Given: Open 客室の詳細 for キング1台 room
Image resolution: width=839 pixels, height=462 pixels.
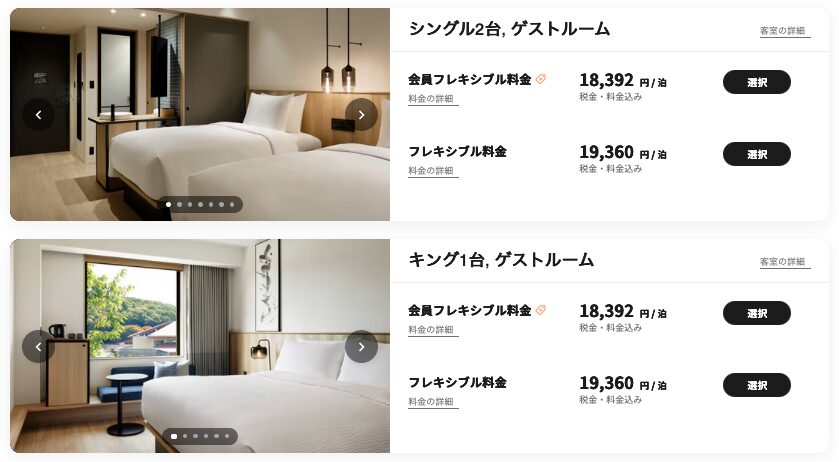Looking at the screenshot, I should click(x=782, y=262).
